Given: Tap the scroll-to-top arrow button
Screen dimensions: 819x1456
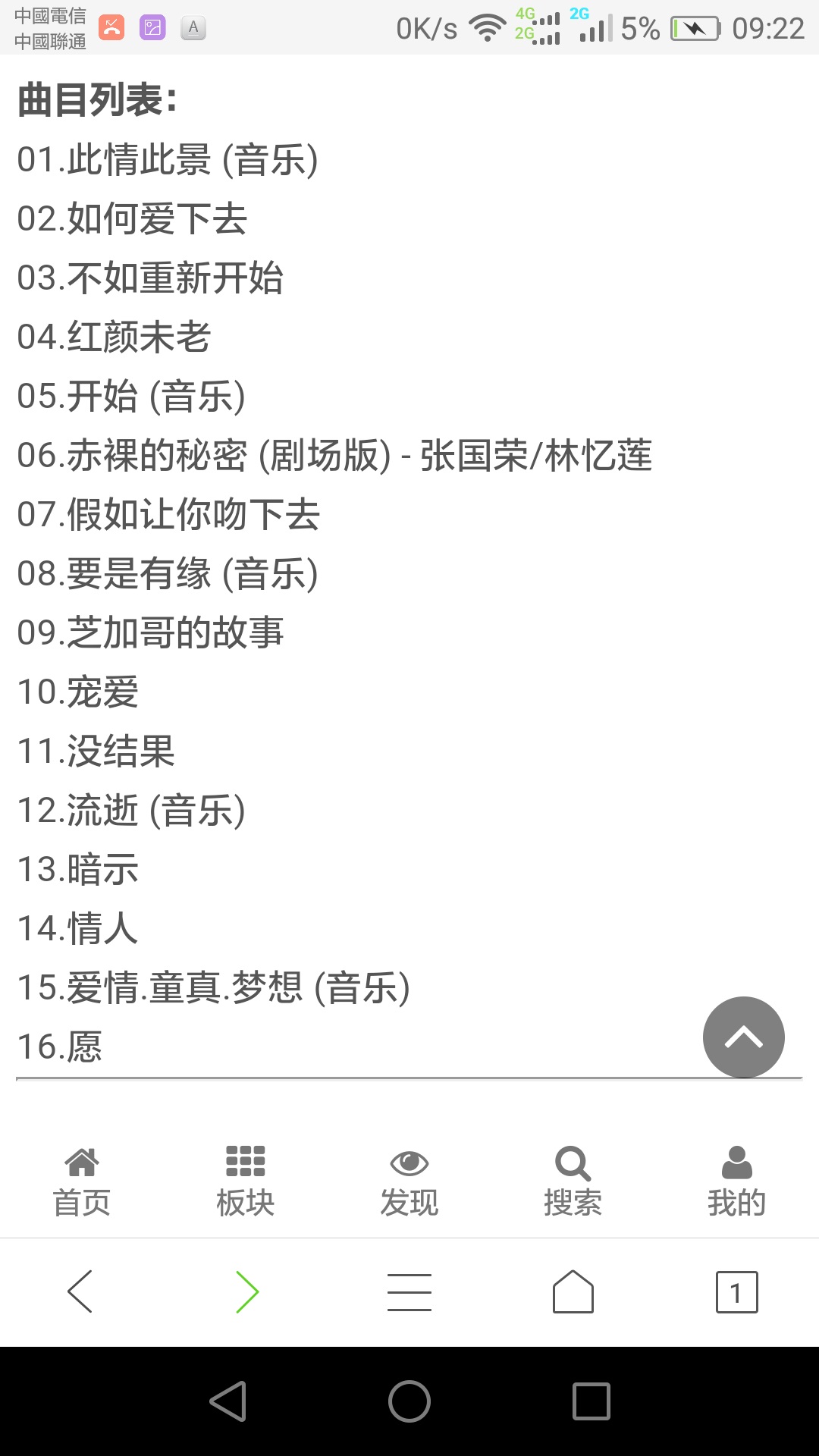Looking at the screenshot, I should pos(743,1037).
